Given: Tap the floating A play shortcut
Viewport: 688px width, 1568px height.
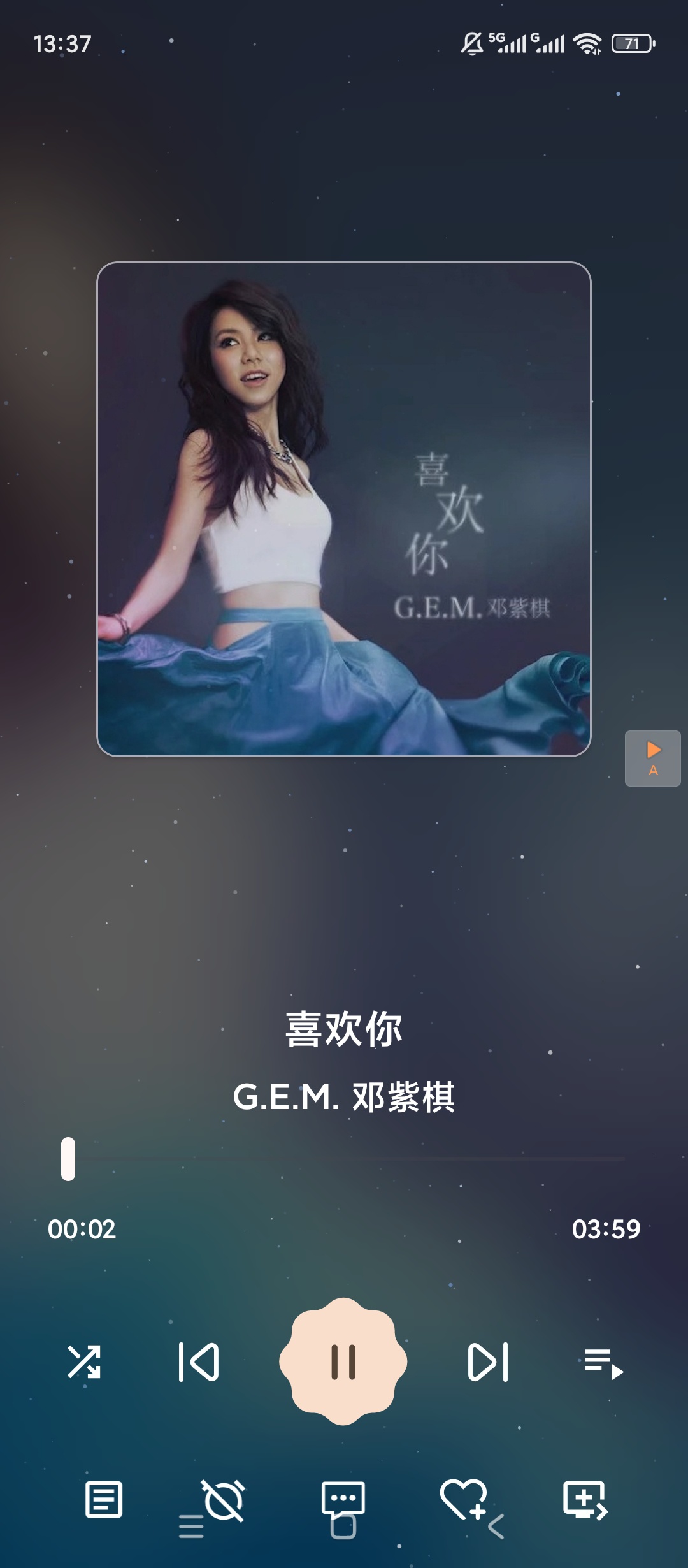Looking at the screenshot, I should click(x=652, y=758).
